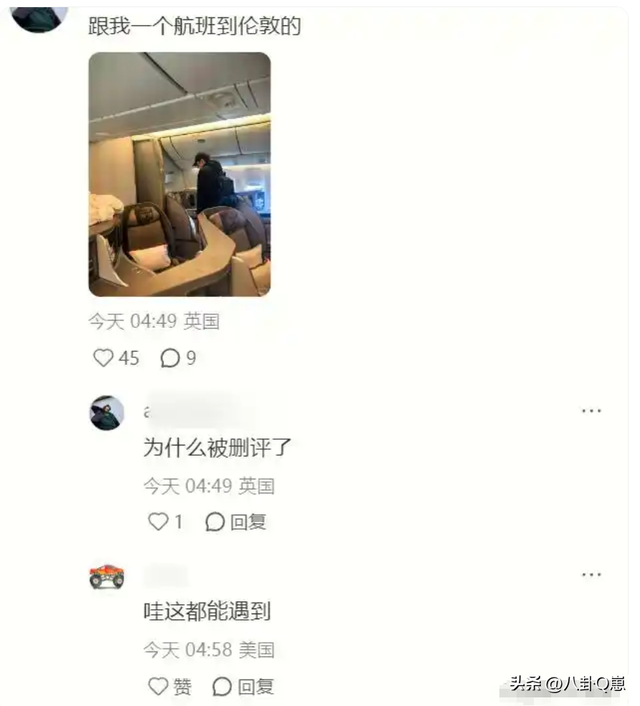The height and width of the screenshot is (706, 640).
Task: Reply to the comment 为什么被删评了
Action: (236, 521)
